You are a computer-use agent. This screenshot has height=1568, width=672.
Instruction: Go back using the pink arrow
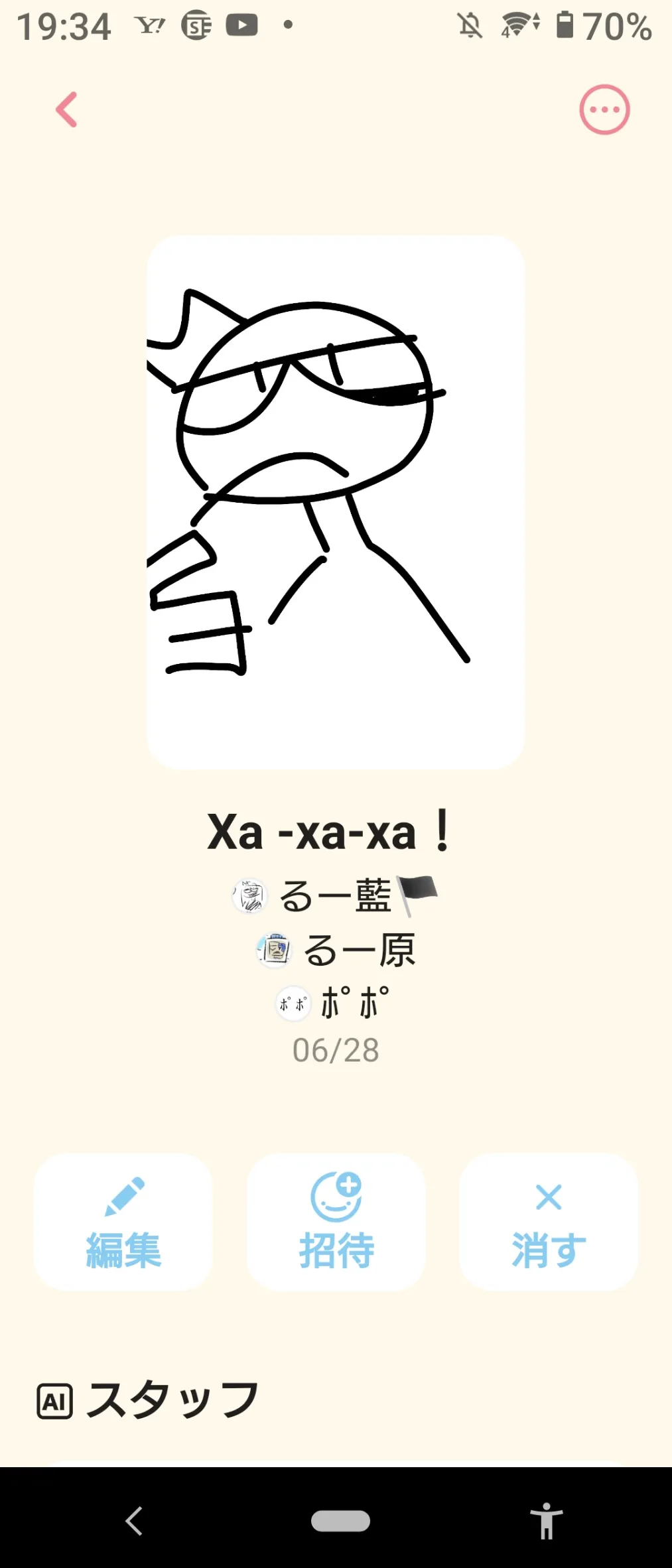click(x=66, y=109)
